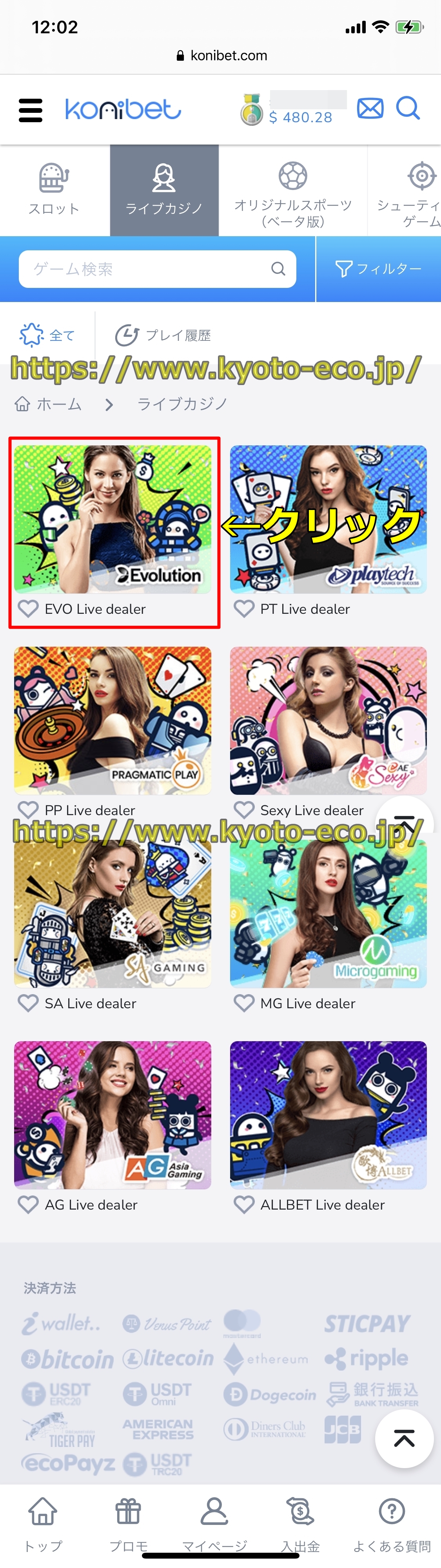Open ALLBET Live dealer tile

tap(328, 1115)
